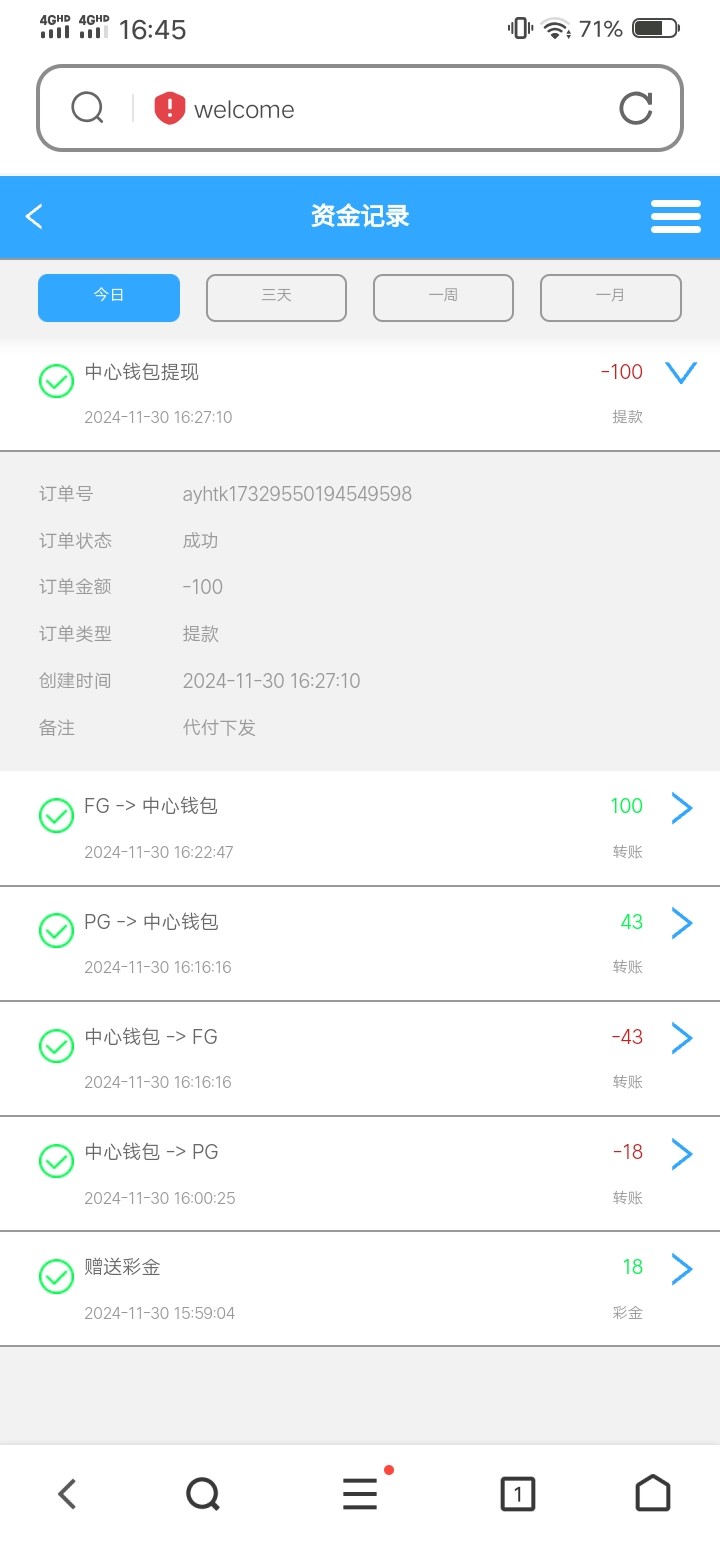Select the 今日 filter
Viewport: 720px width, 1544px height.
[x=109, y=297]
